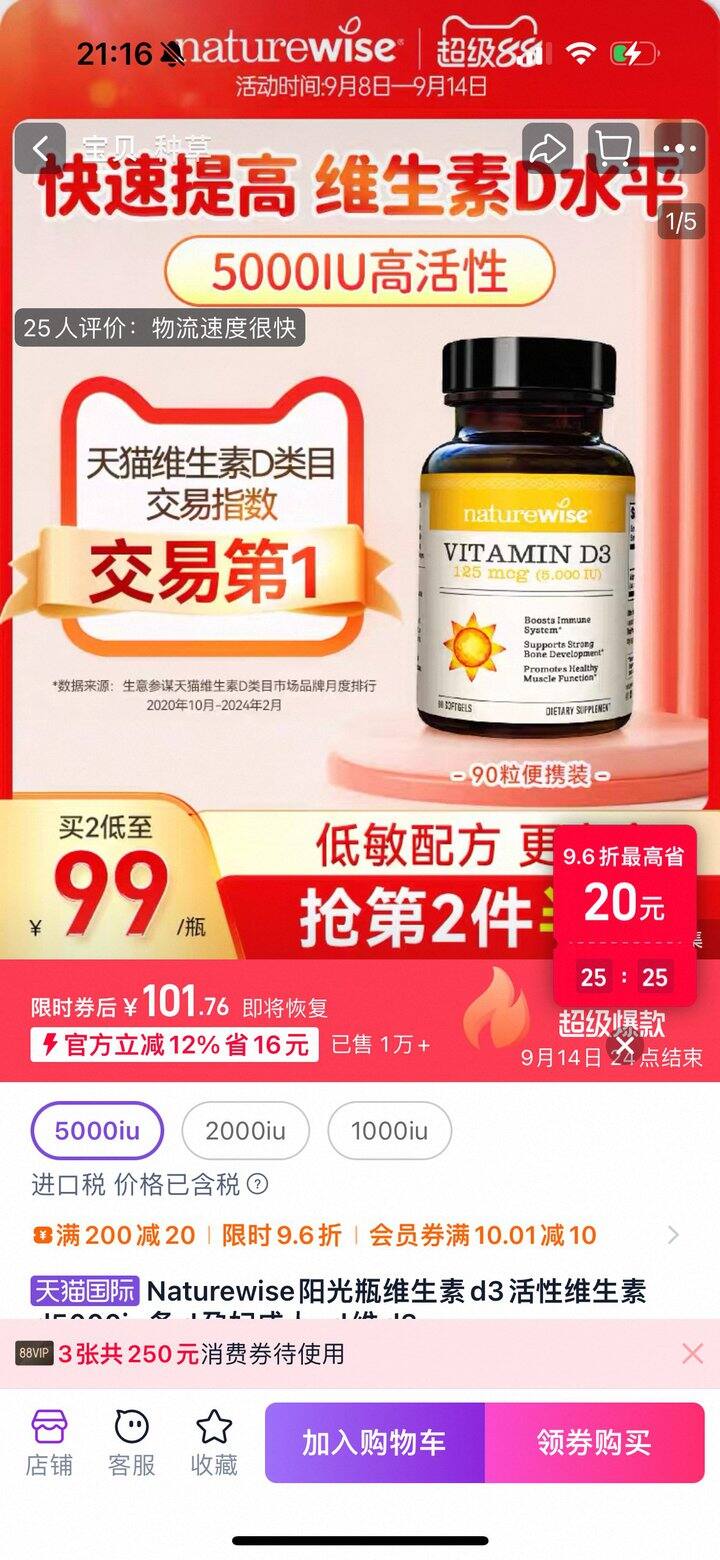Viewport: 720px width, 1560px height.
Task: Share this Naturewise product
Action: (547, 149)
